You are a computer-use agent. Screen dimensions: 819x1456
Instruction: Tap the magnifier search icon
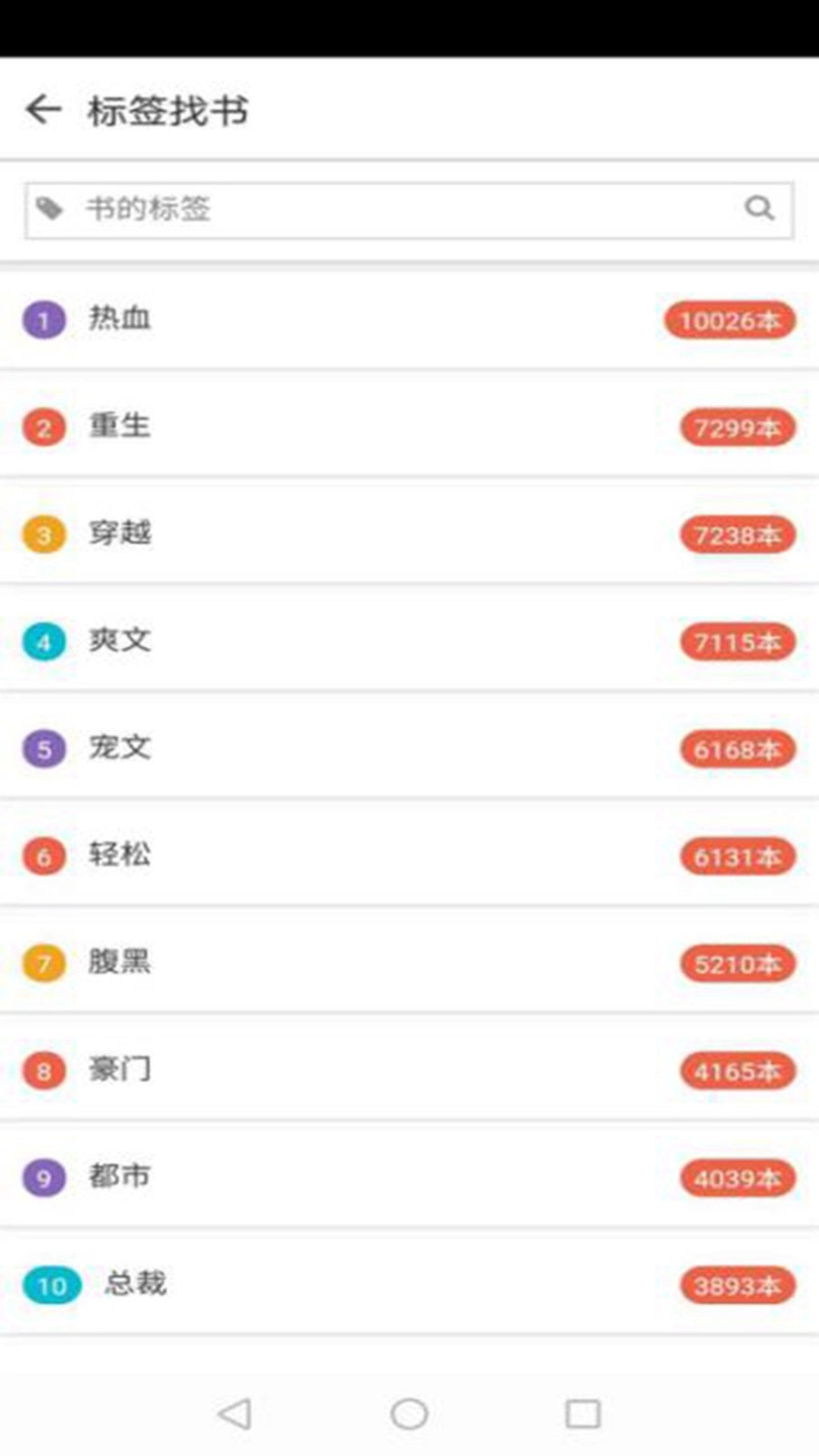click(759, 209)
